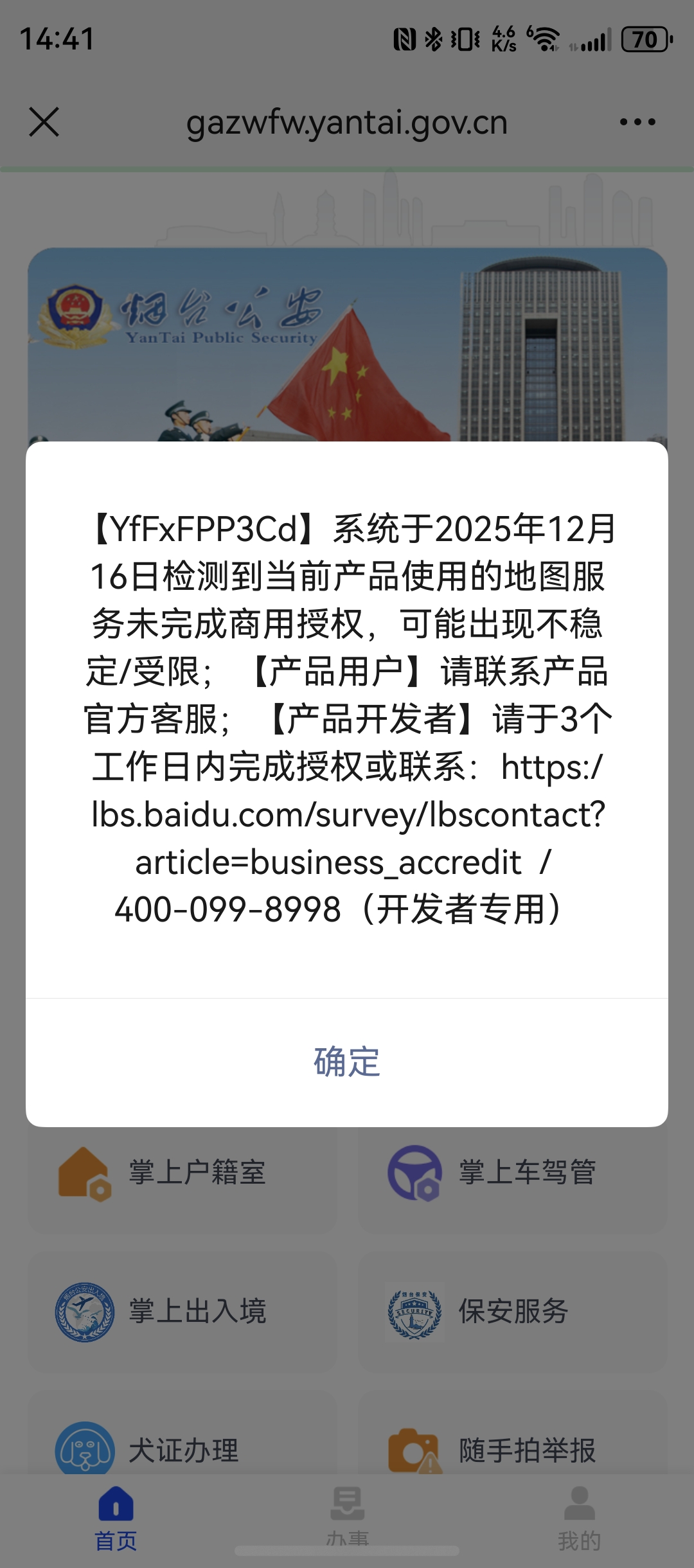Open the three-dot overflow menu

(x=637, y=122)
